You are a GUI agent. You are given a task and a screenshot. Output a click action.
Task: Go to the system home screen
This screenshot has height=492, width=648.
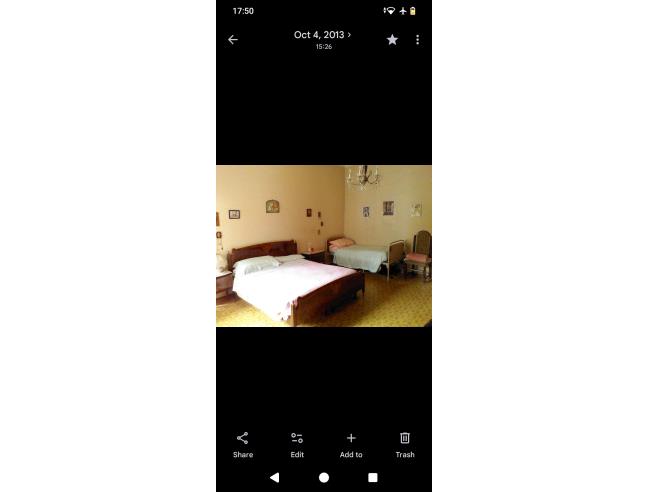click(x=324, y=478)
